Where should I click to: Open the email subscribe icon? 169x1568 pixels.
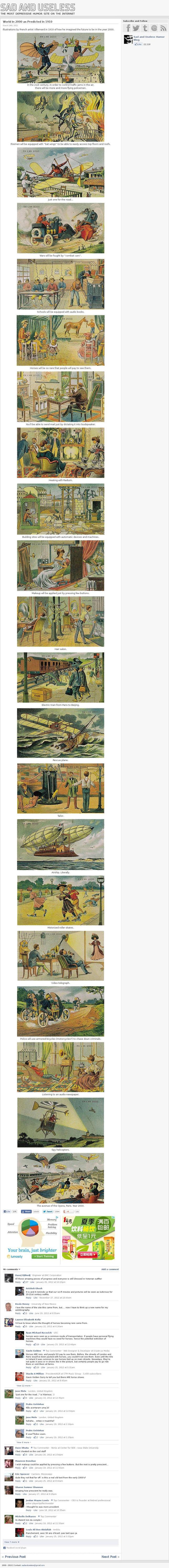coord(154,28)
